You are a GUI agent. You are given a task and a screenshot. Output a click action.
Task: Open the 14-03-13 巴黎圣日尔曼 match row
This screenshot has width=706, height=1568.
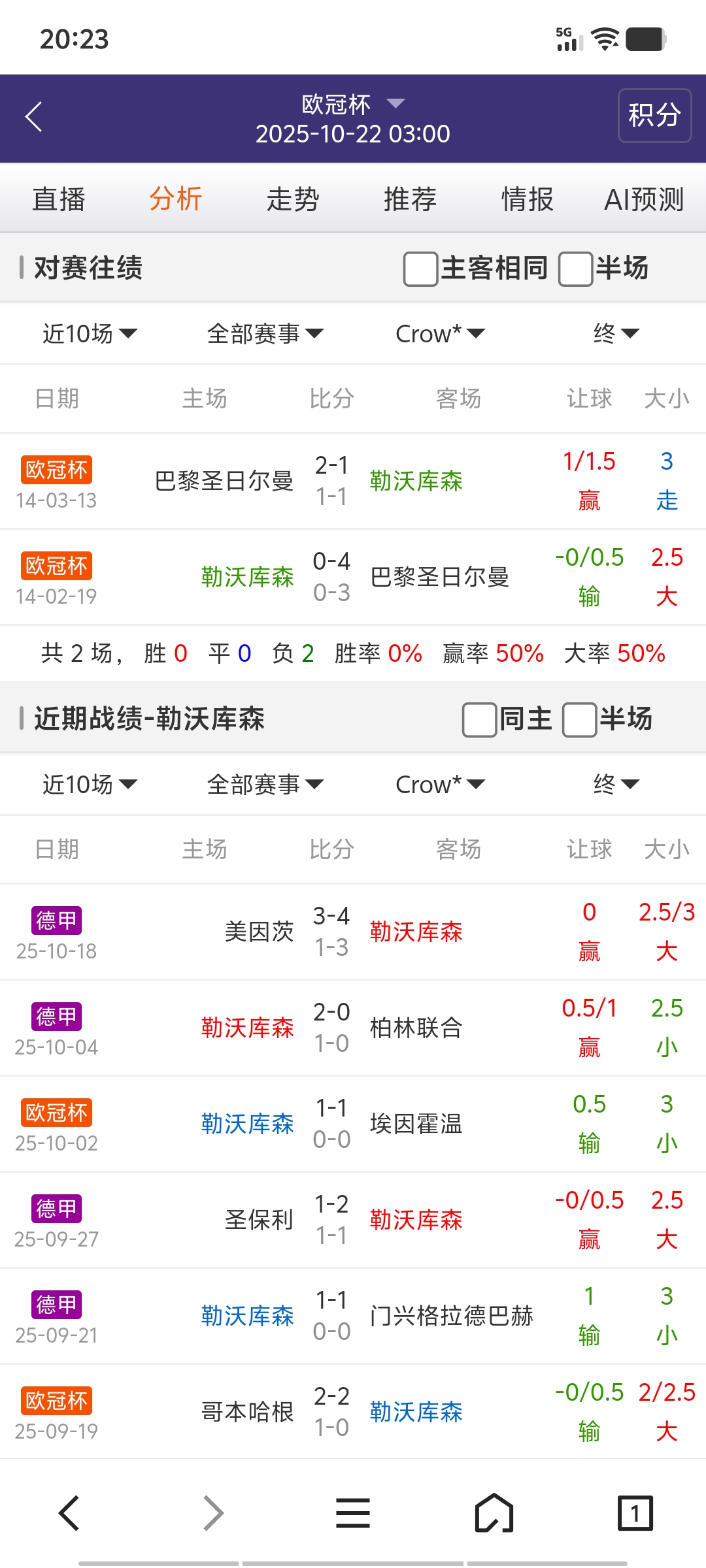tap(353, 482)
